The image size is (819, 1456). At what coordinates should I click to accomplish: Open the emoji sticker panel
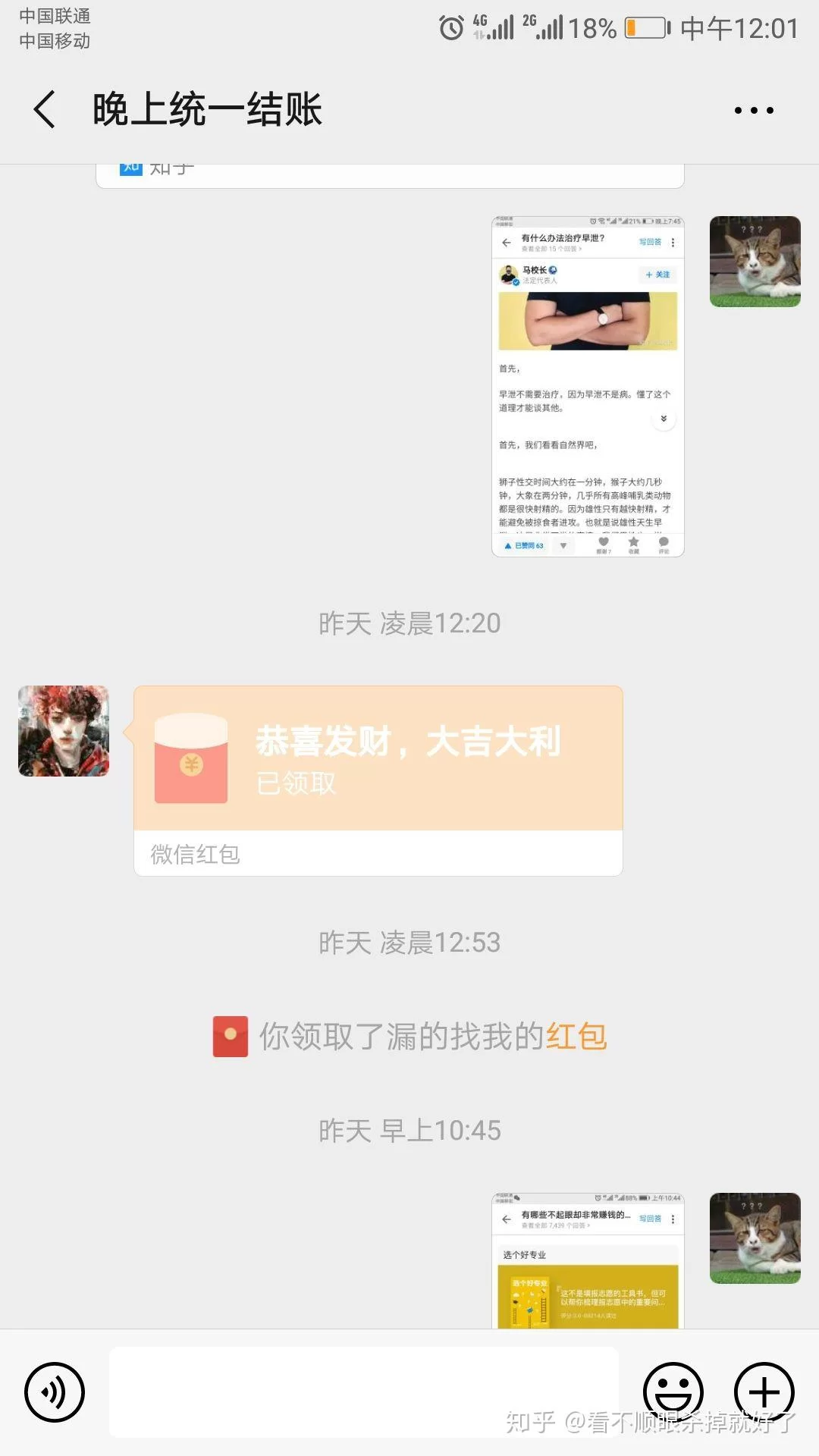[x=673, y=1392]
